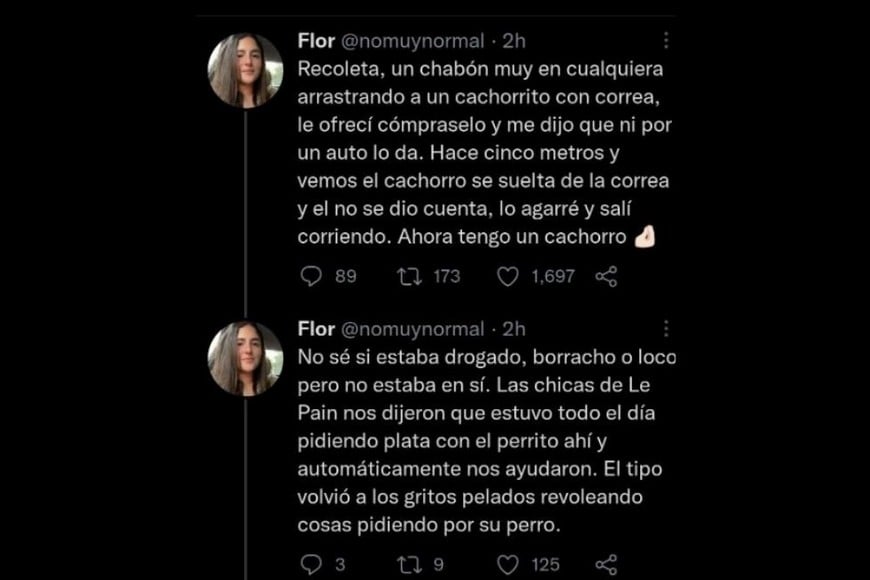Reply to the tweet about Recoleta

pos(313,276)
